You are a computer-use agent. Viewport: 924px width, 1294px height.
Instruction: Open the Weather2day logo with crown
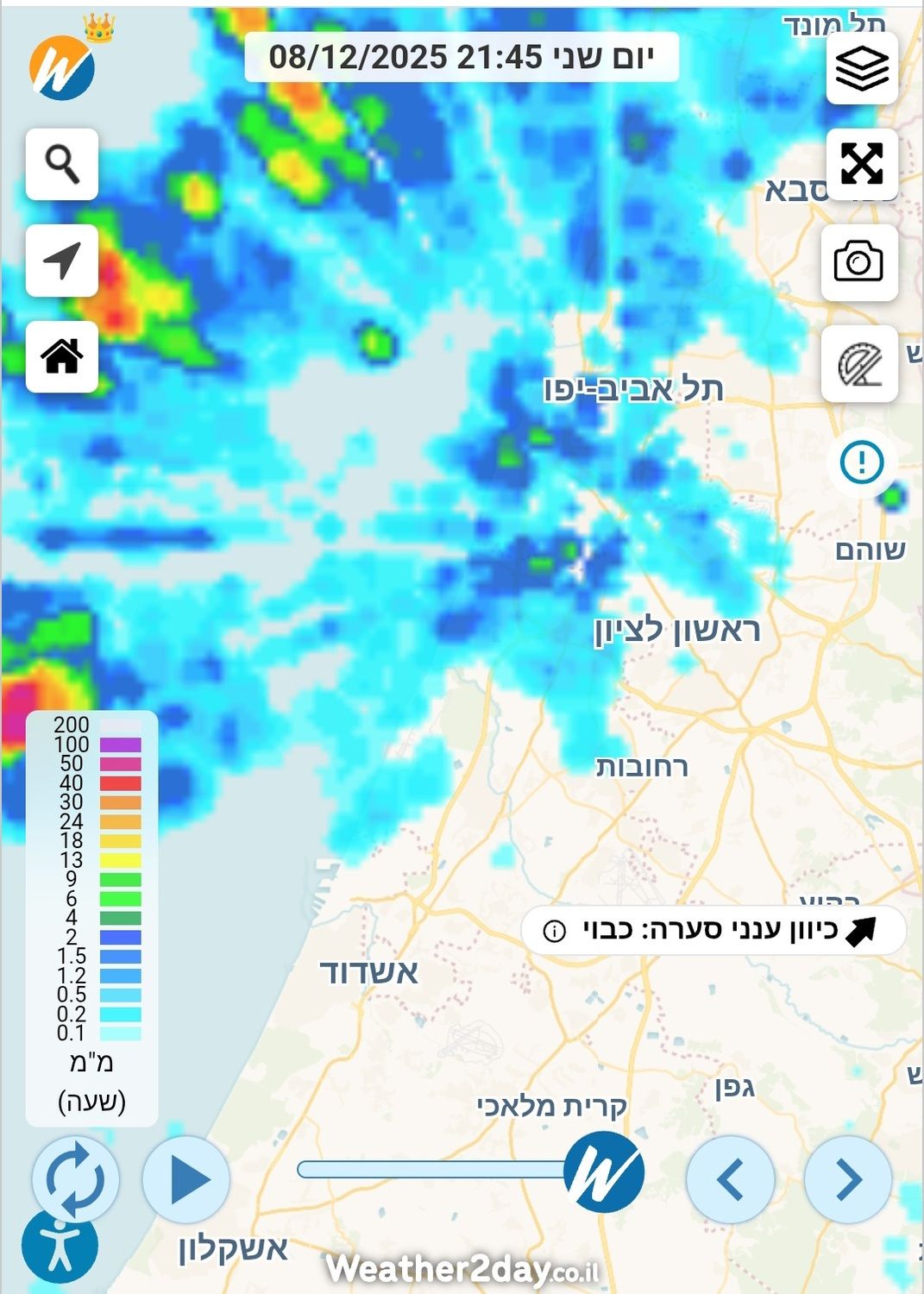64,65
